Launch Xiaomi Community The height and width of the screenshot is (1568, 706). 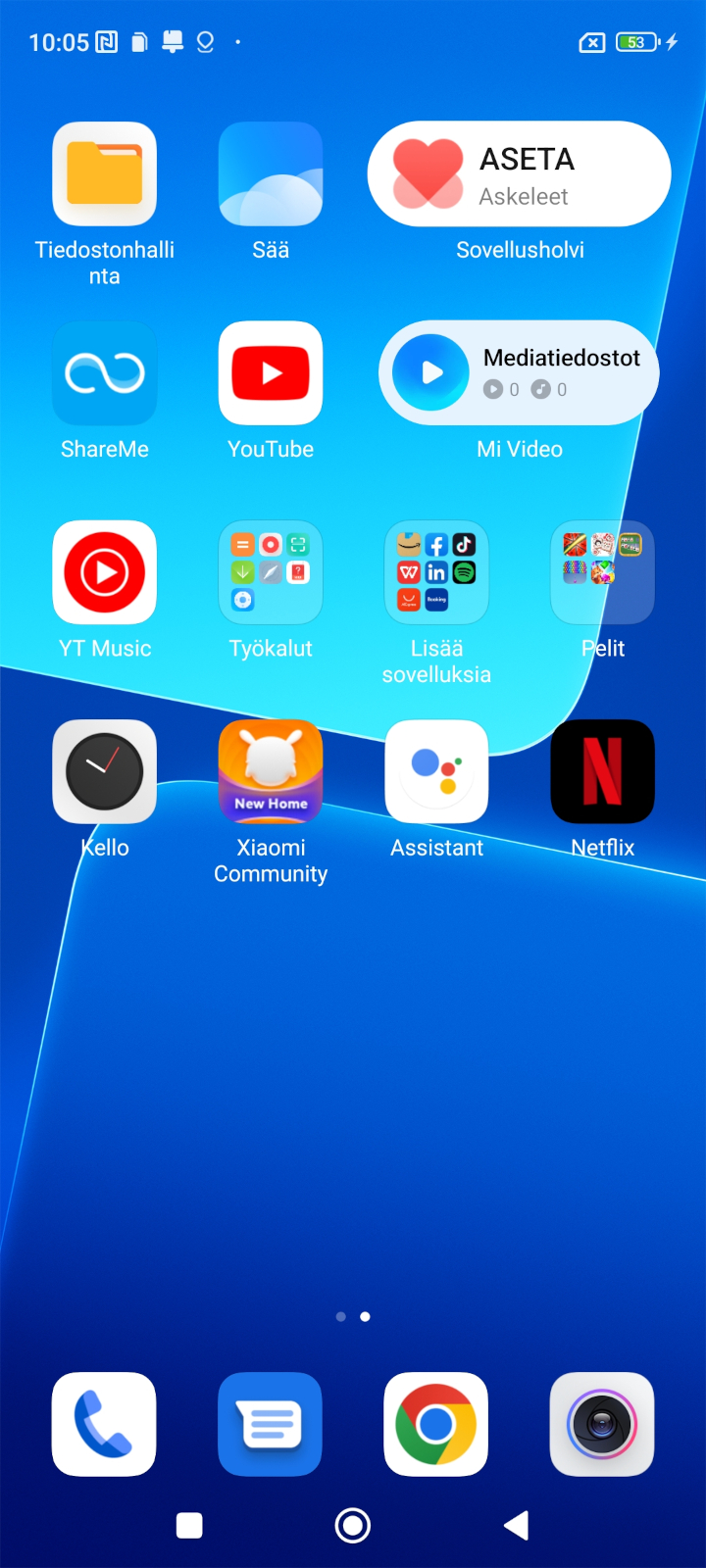271,771
